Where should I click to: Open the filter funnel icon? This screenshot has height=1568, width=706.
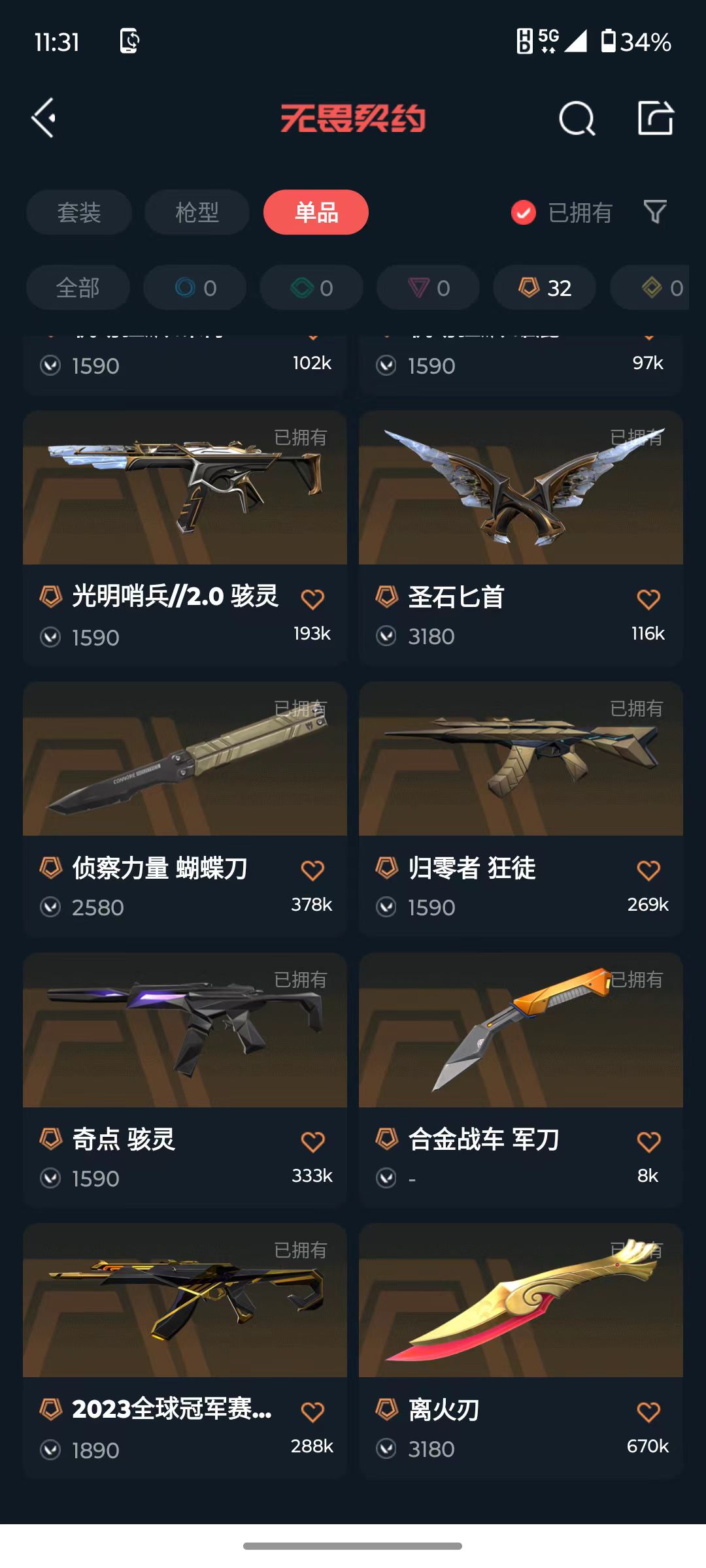coord(655,212)
